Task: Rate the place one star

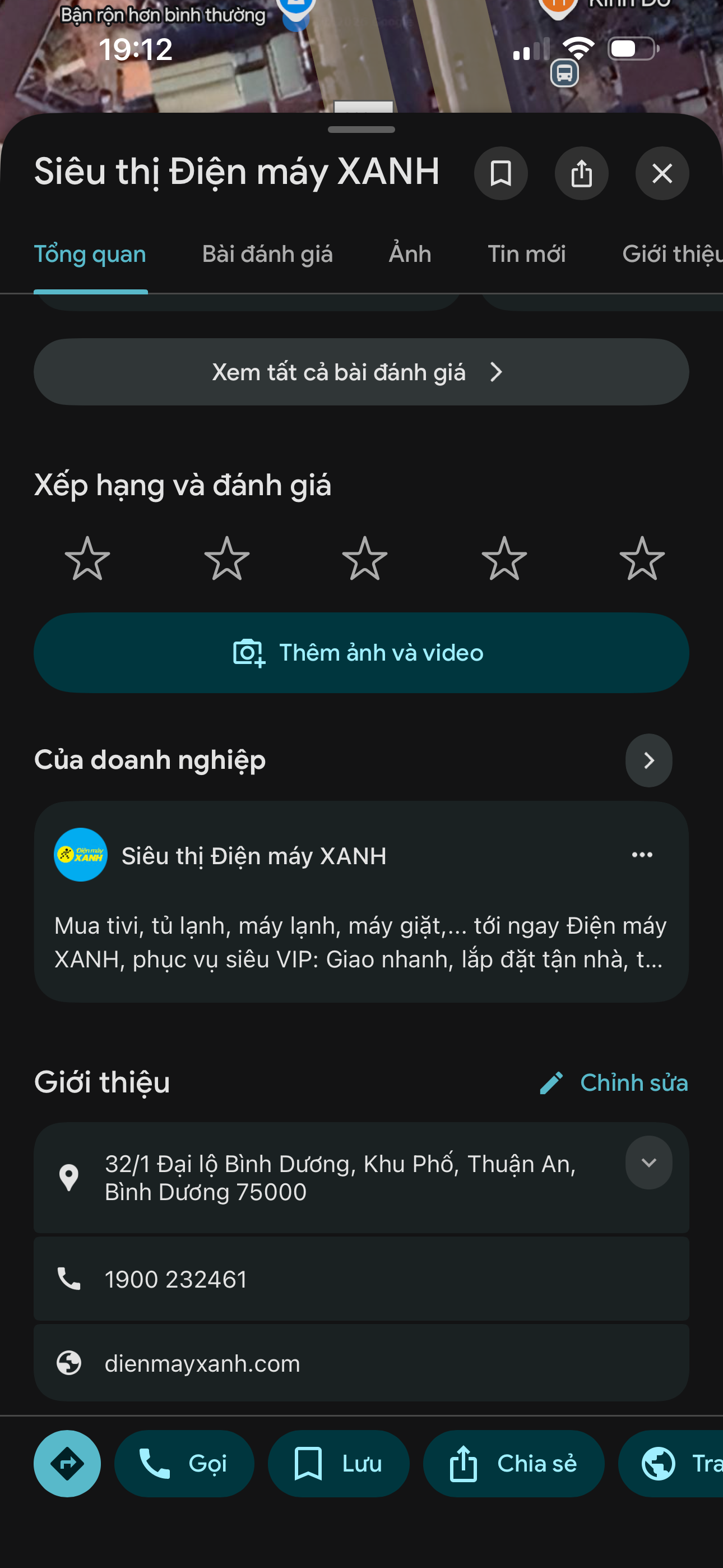Action: [87, 558]
